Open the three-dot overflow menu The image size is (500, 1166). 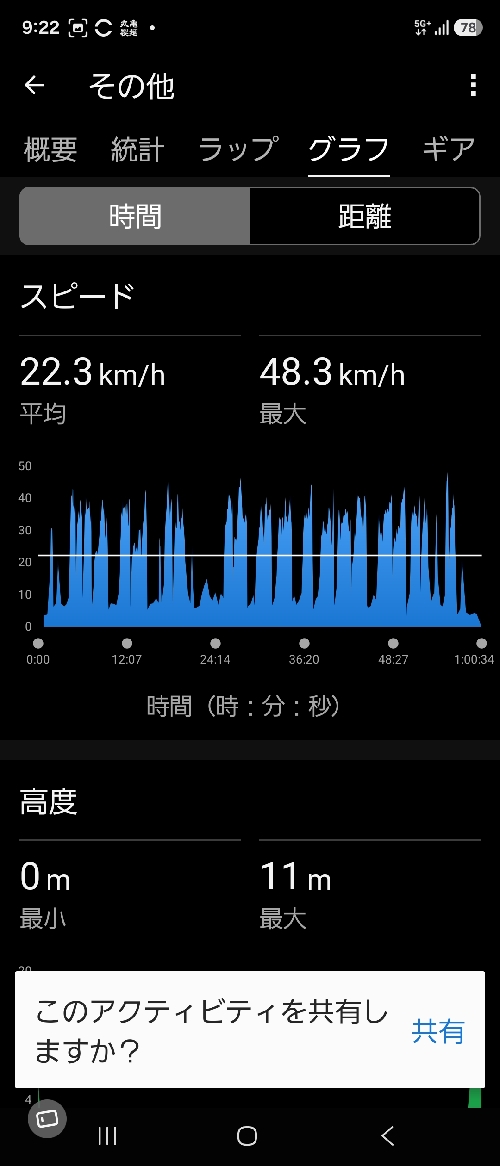[473, 86]
